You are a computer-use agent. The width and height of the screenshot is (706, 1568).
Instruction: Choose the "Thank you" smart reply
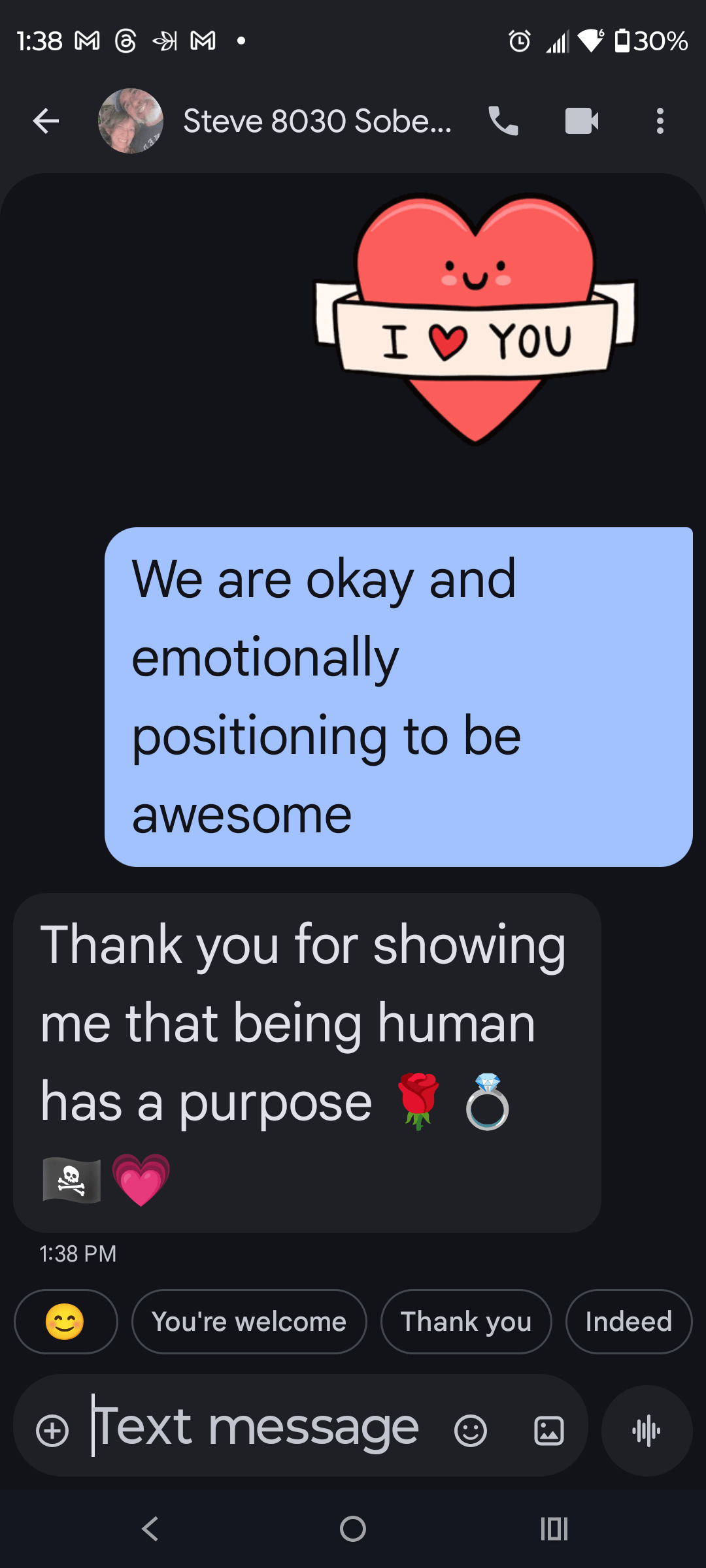click(x=466, y=1322)
